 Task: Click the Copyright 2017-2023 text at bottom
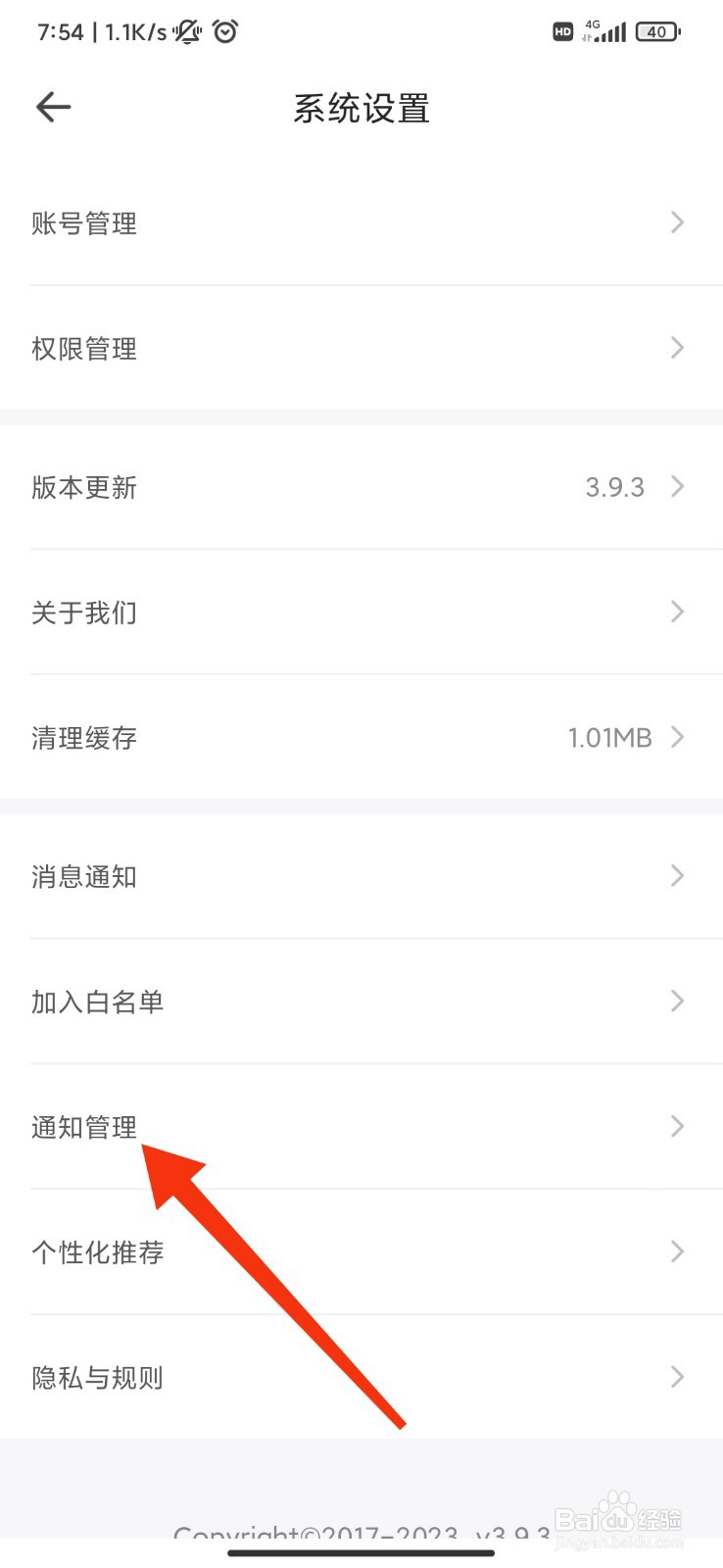(x=361, y=1531)
